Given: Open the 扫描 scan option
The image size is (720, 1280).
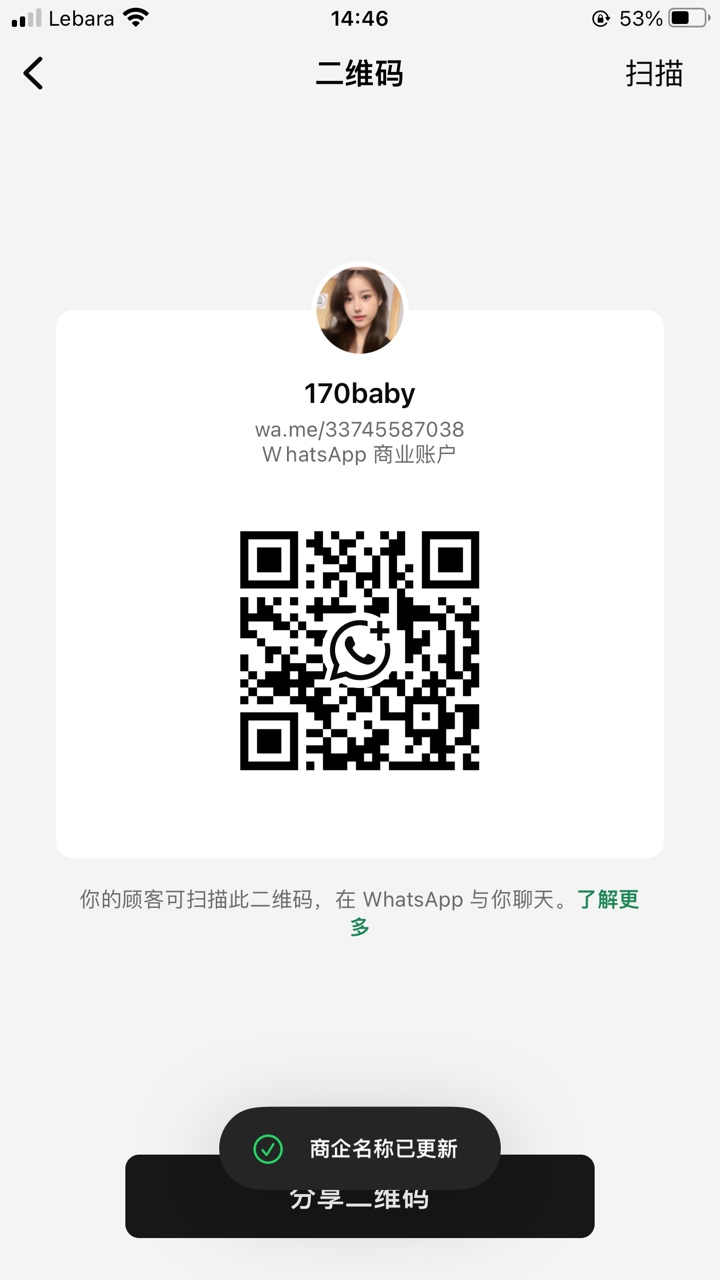Looking at the screenshot, I should coord(654,73).
